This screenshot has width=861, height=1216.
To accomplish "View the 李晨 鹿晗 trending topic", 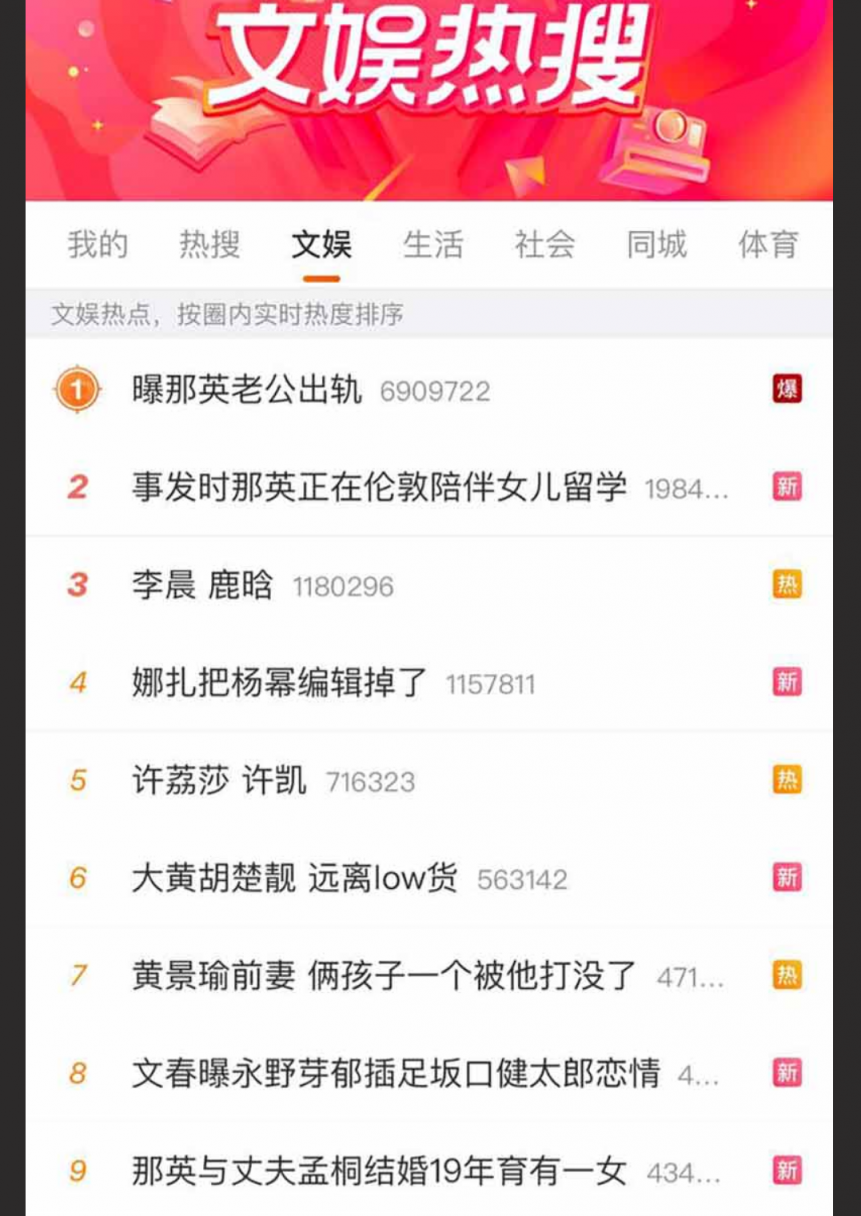I will pyautogui.click(x=202, y=585).
